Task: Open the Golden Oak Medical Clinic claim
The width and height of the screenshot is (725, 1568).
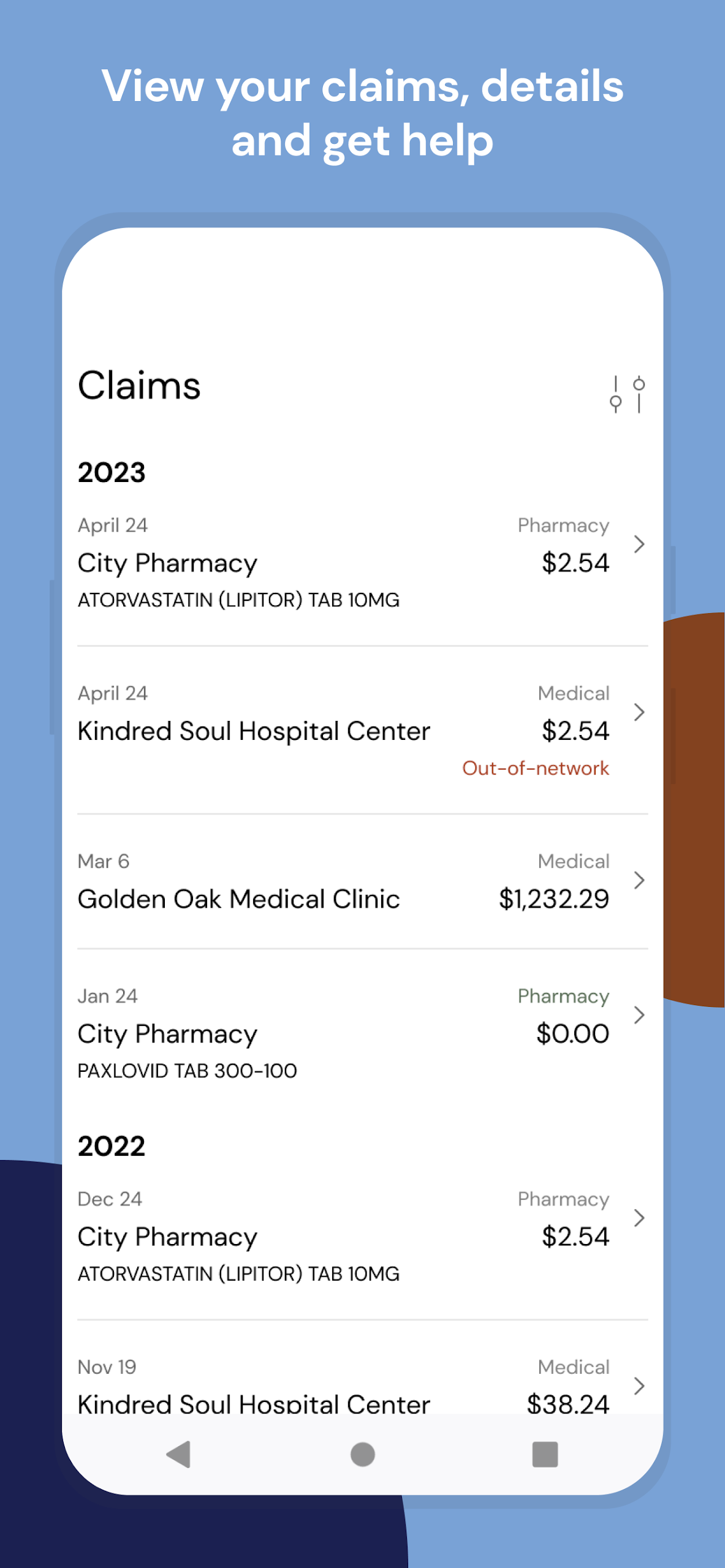Action: [x=238, y=899]
